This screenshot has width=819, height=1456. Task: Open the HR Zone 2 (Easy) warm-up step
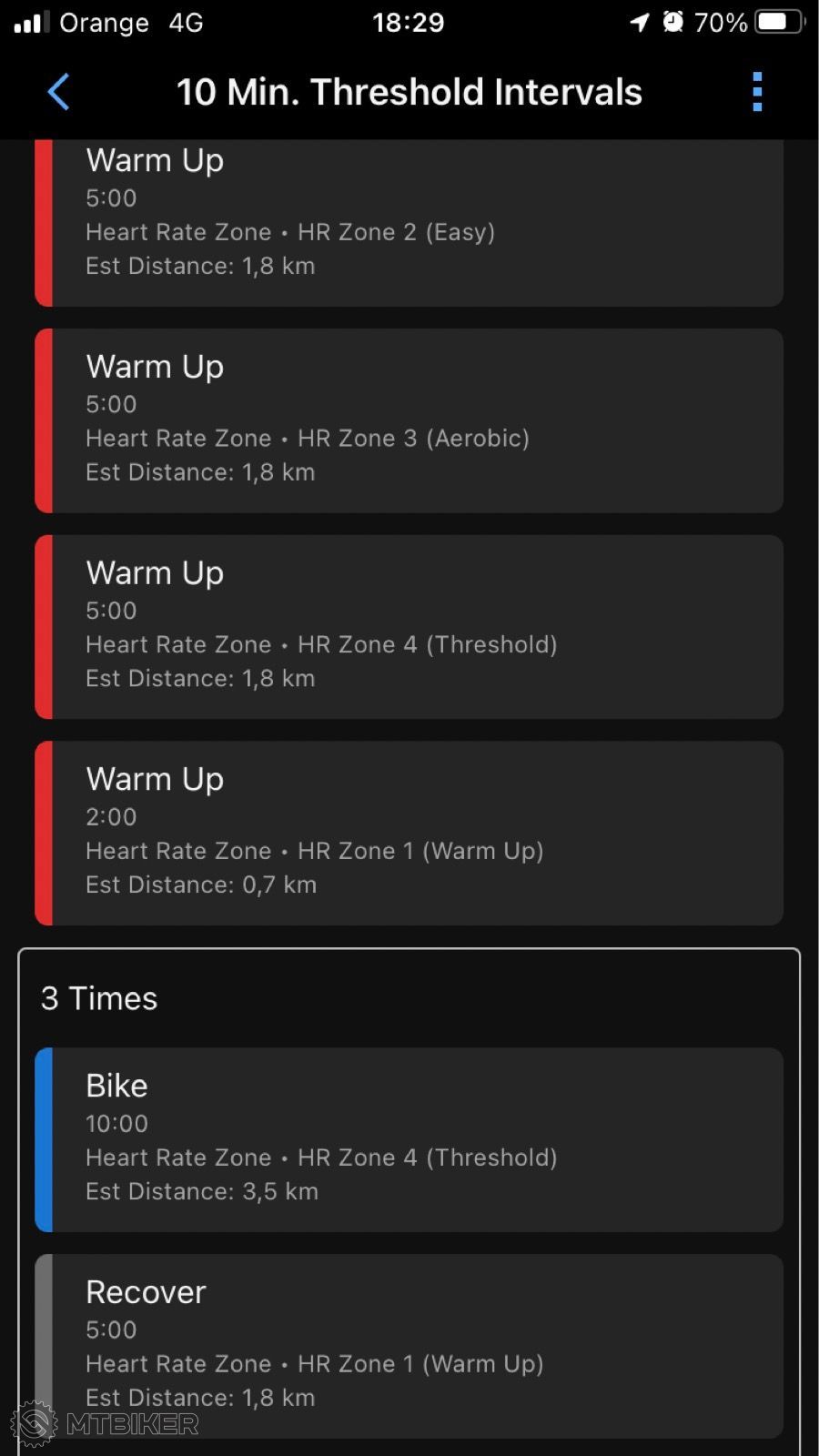(x=409, y=223)
